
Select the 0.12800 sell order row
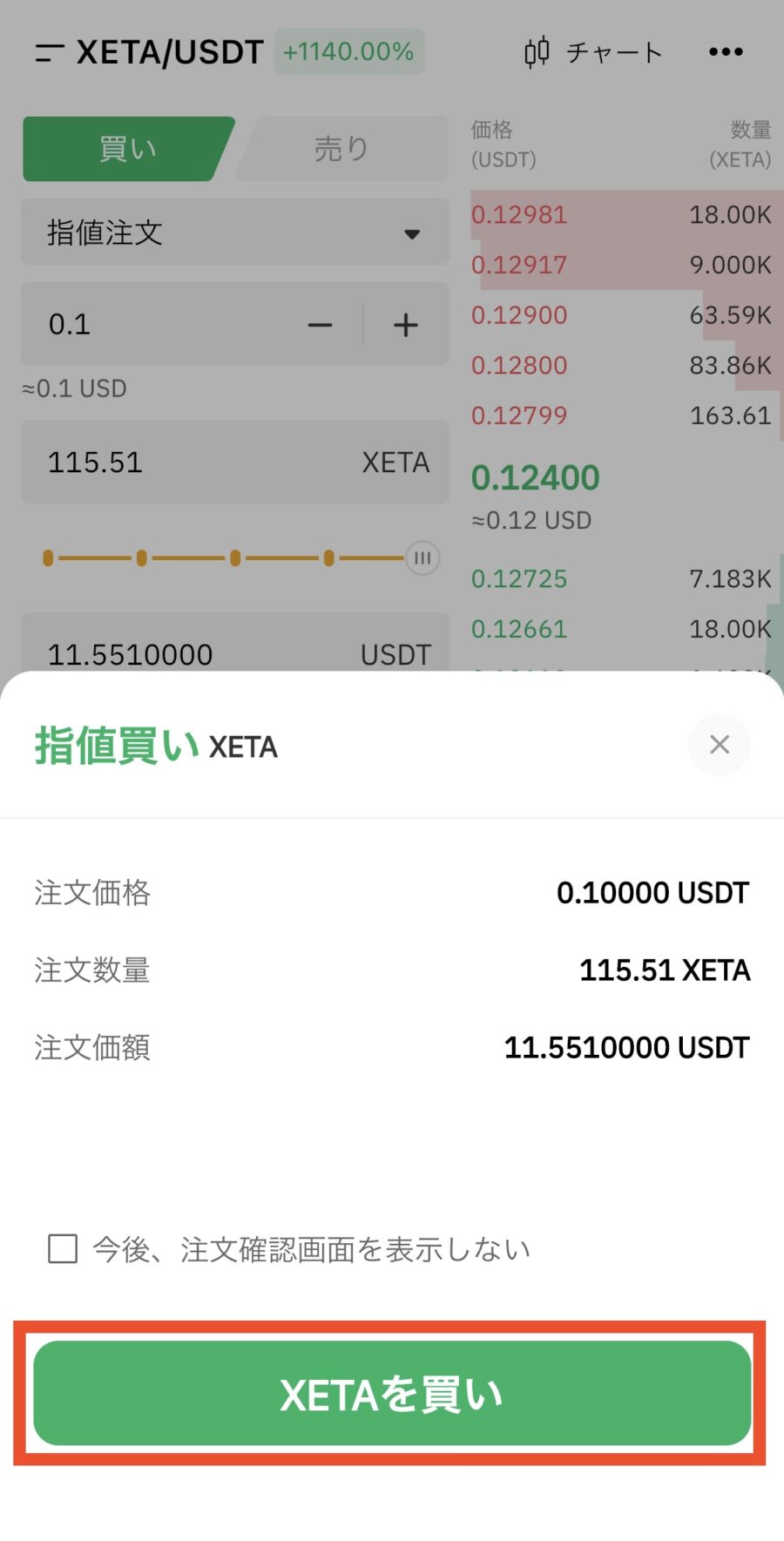point(620,365)
